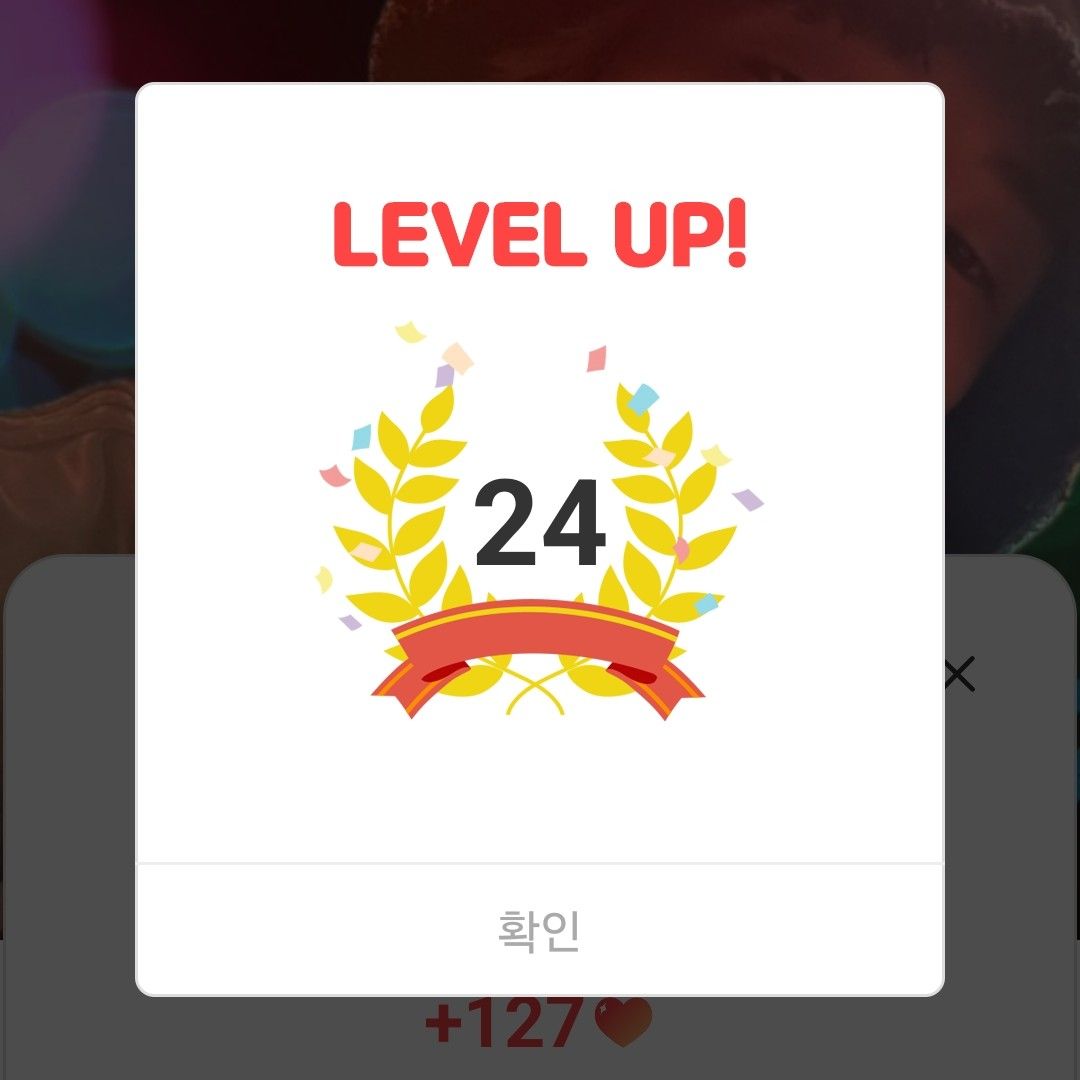
Task: Confirm the level up dialog with 확인
Action: (539, 930)
